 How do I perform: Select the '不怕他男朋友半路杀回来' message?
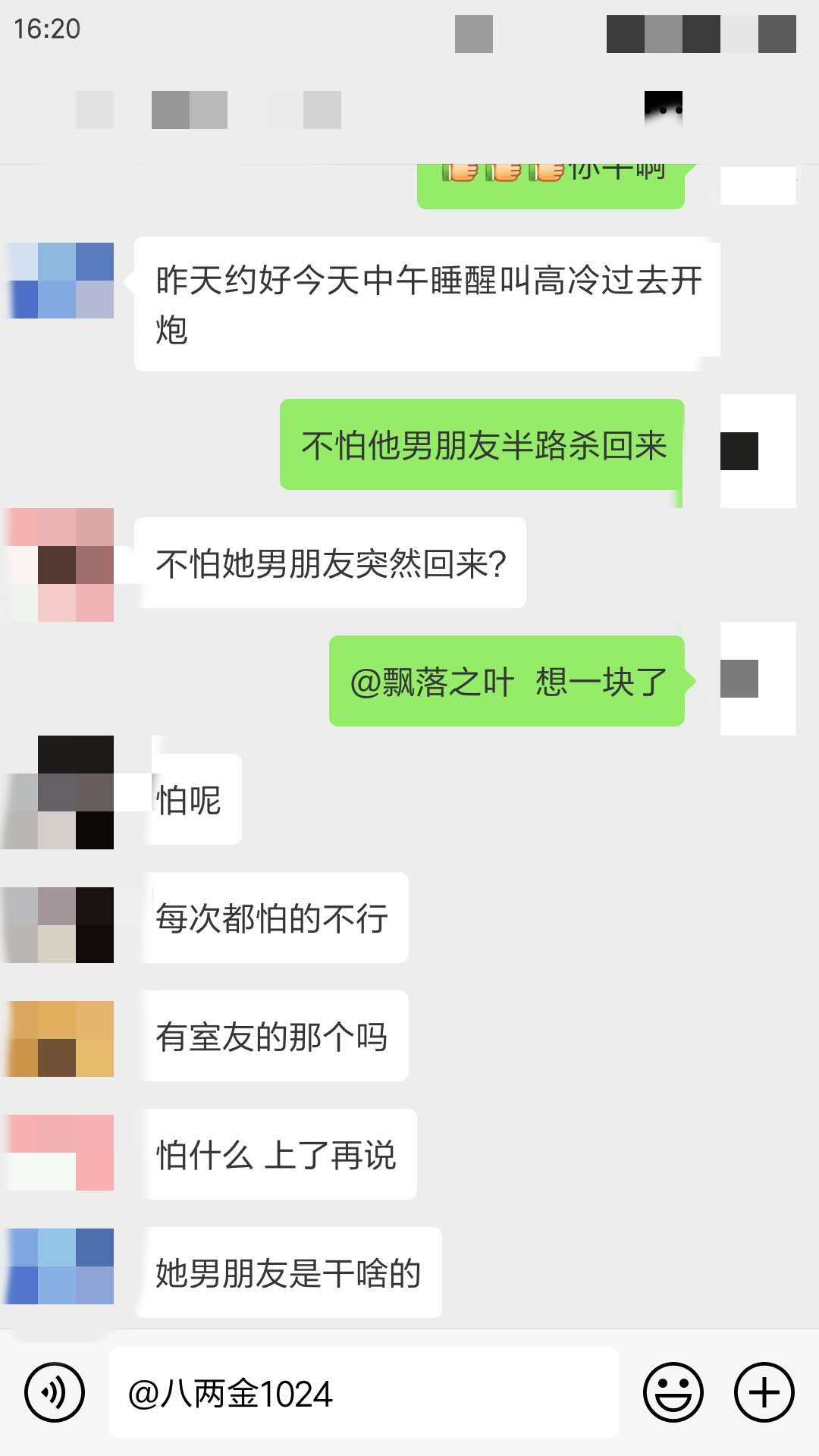482,447
